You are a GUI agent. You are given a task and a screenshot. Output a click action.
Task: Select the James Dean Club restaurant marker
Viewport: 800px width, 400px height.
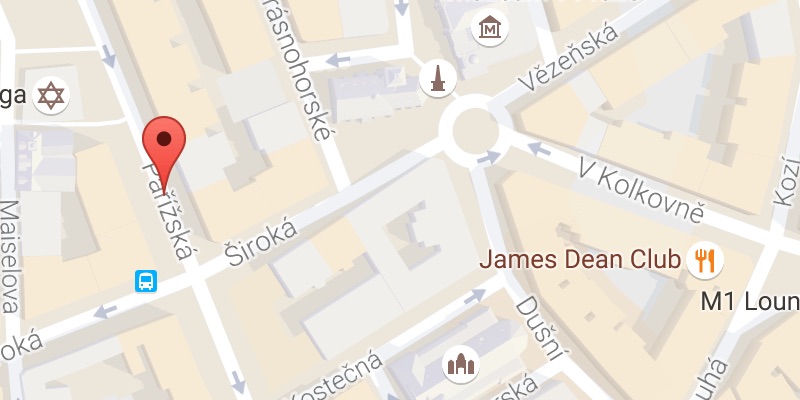[x=706, y=260]
